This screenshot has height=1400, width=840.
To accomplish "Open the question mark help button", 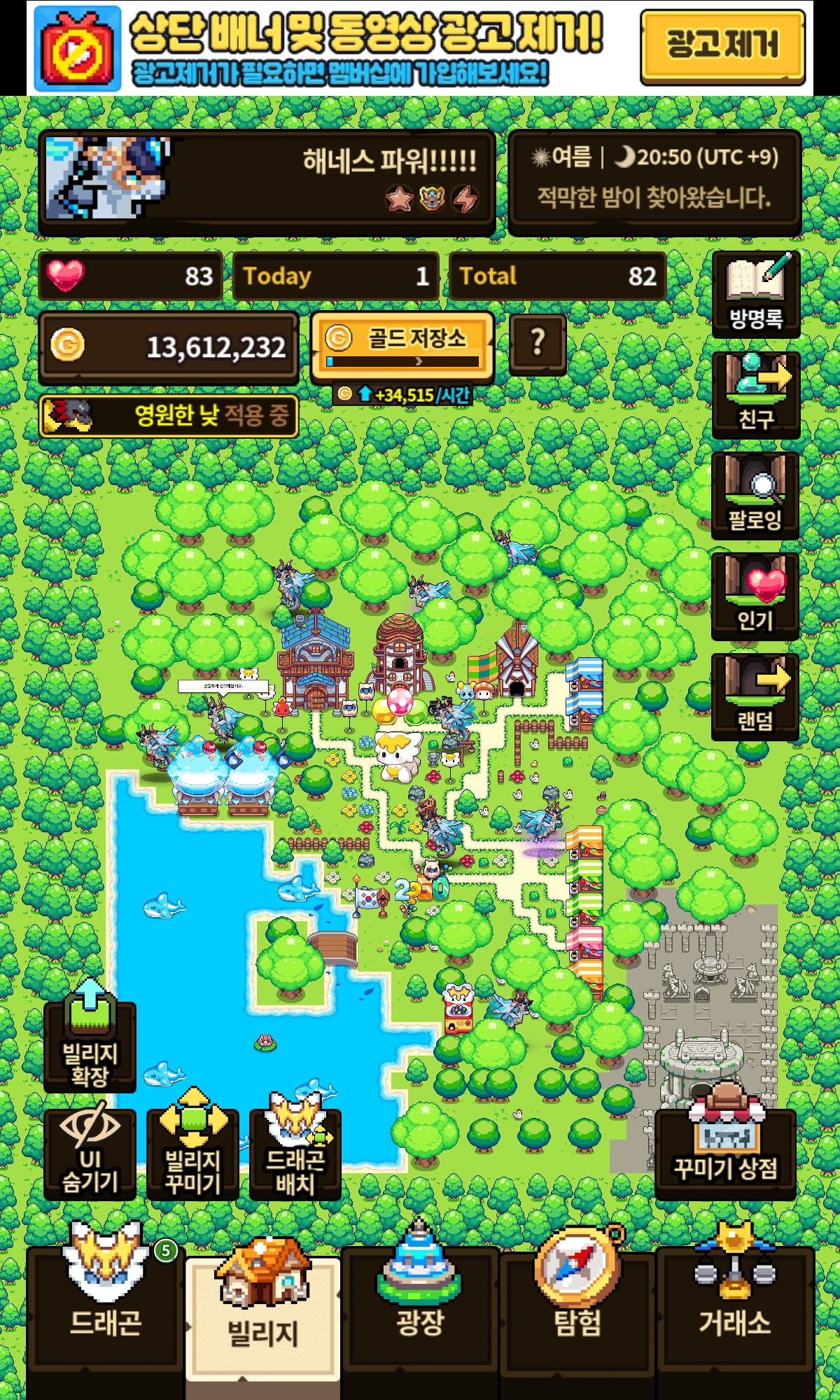I will coord(537,344).
